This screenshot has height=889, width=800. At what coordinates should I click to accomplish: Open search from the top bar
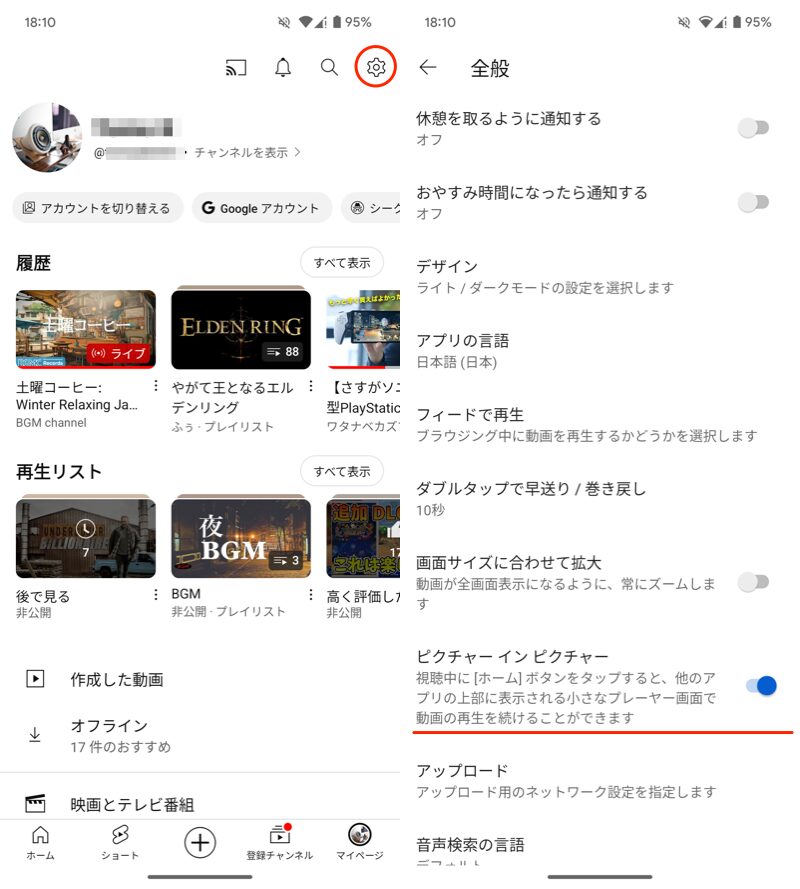[329, 68]
